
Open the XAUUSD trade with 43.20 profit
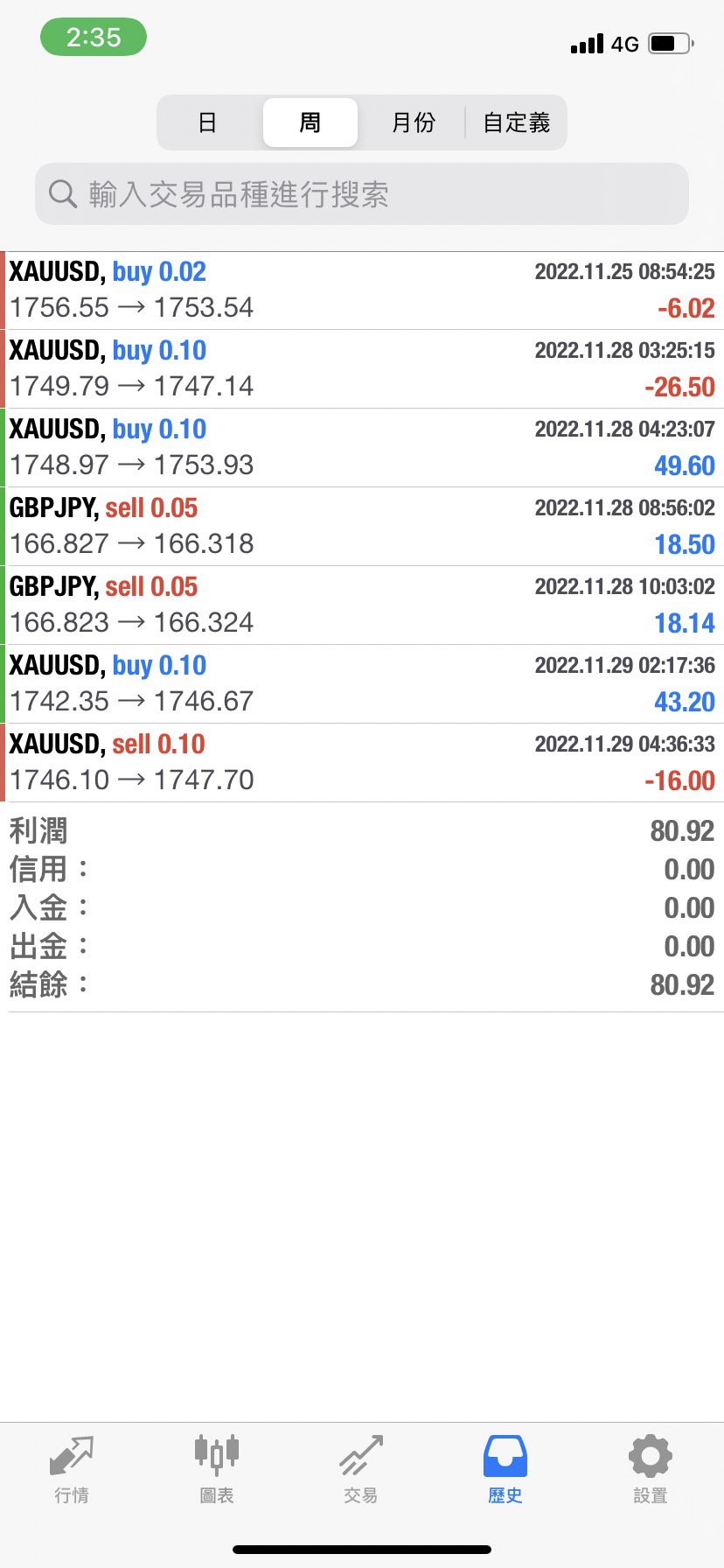(x=362, y=684)
